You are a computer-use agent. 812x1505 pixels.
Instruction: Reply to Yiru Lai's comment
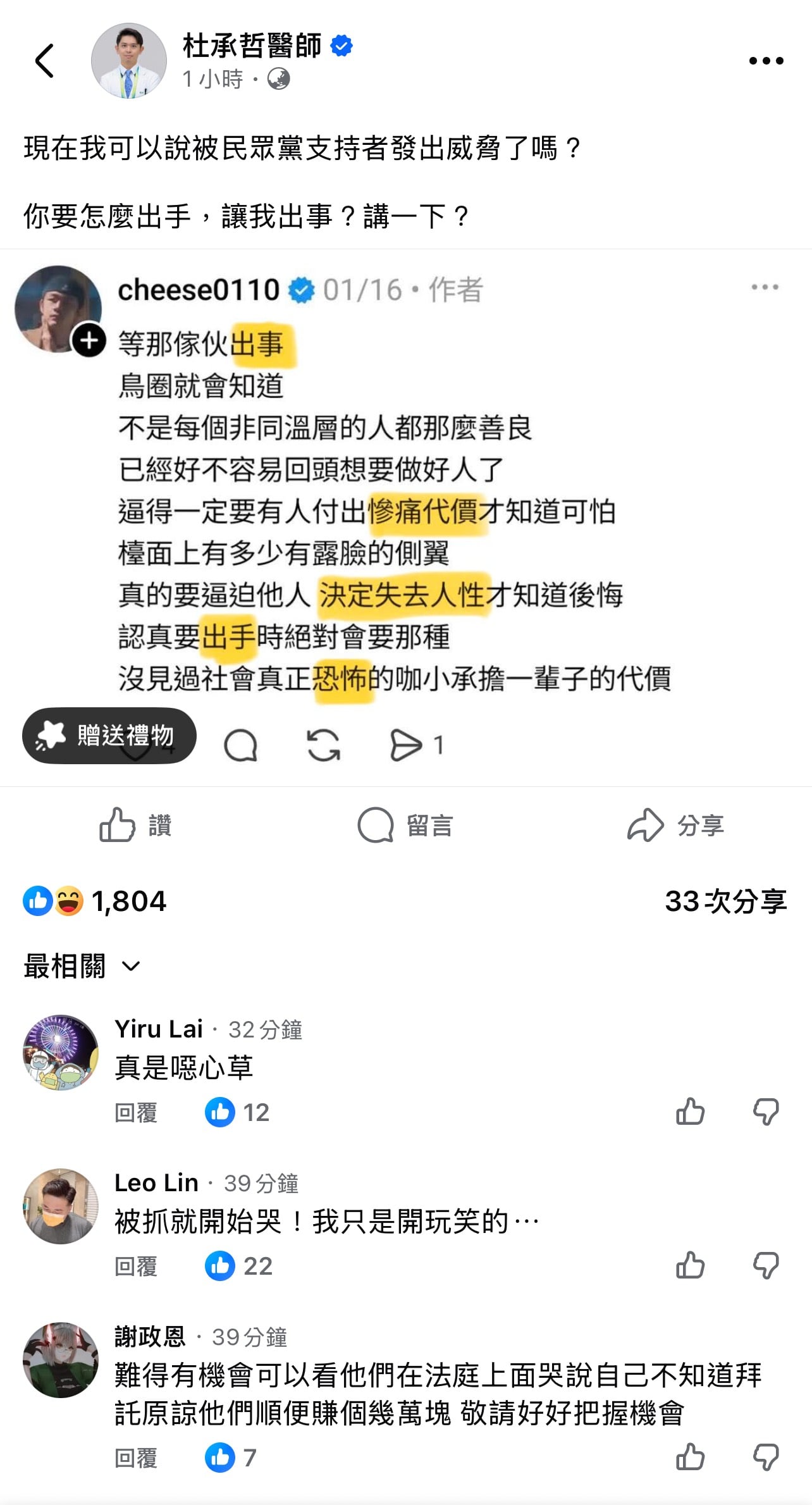136,1113
